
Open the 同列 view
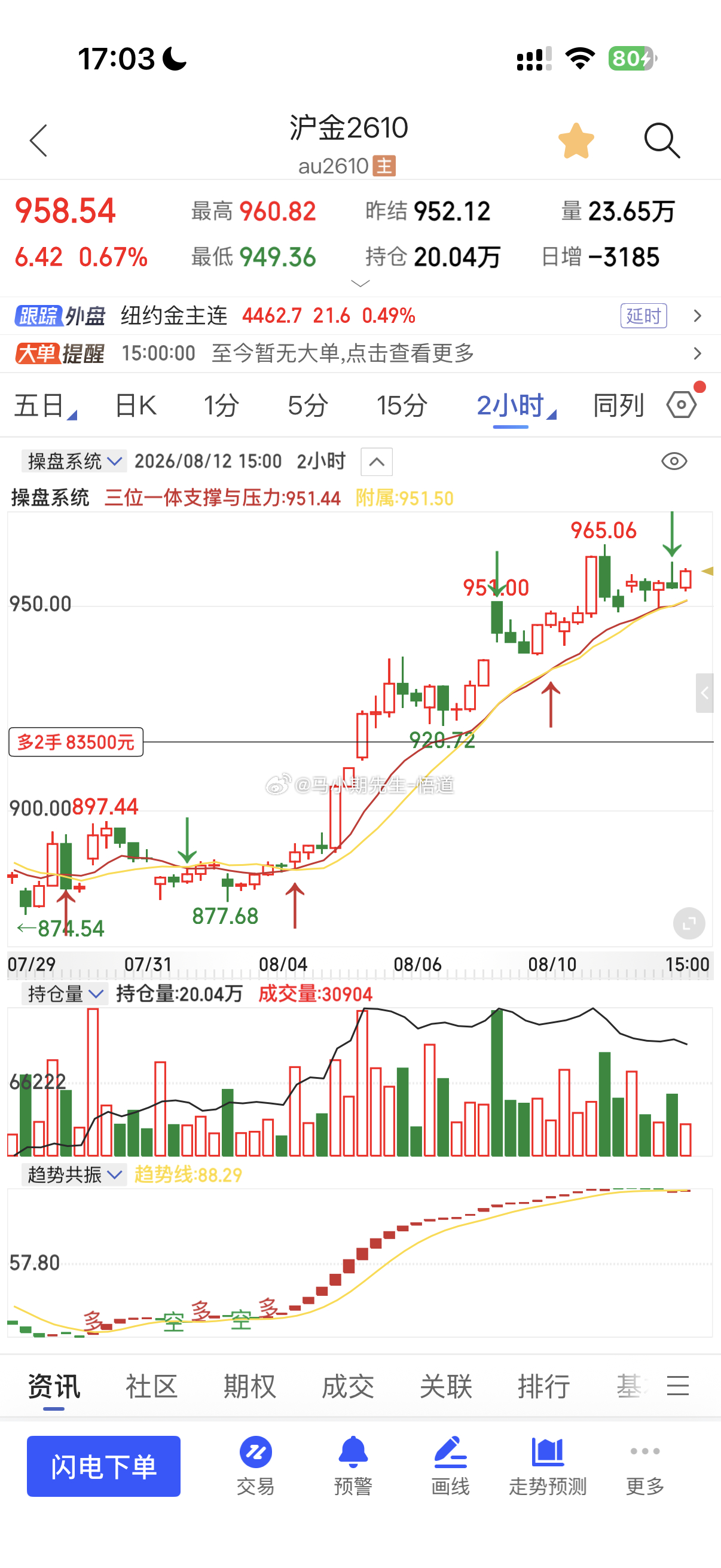pos(619,405)
